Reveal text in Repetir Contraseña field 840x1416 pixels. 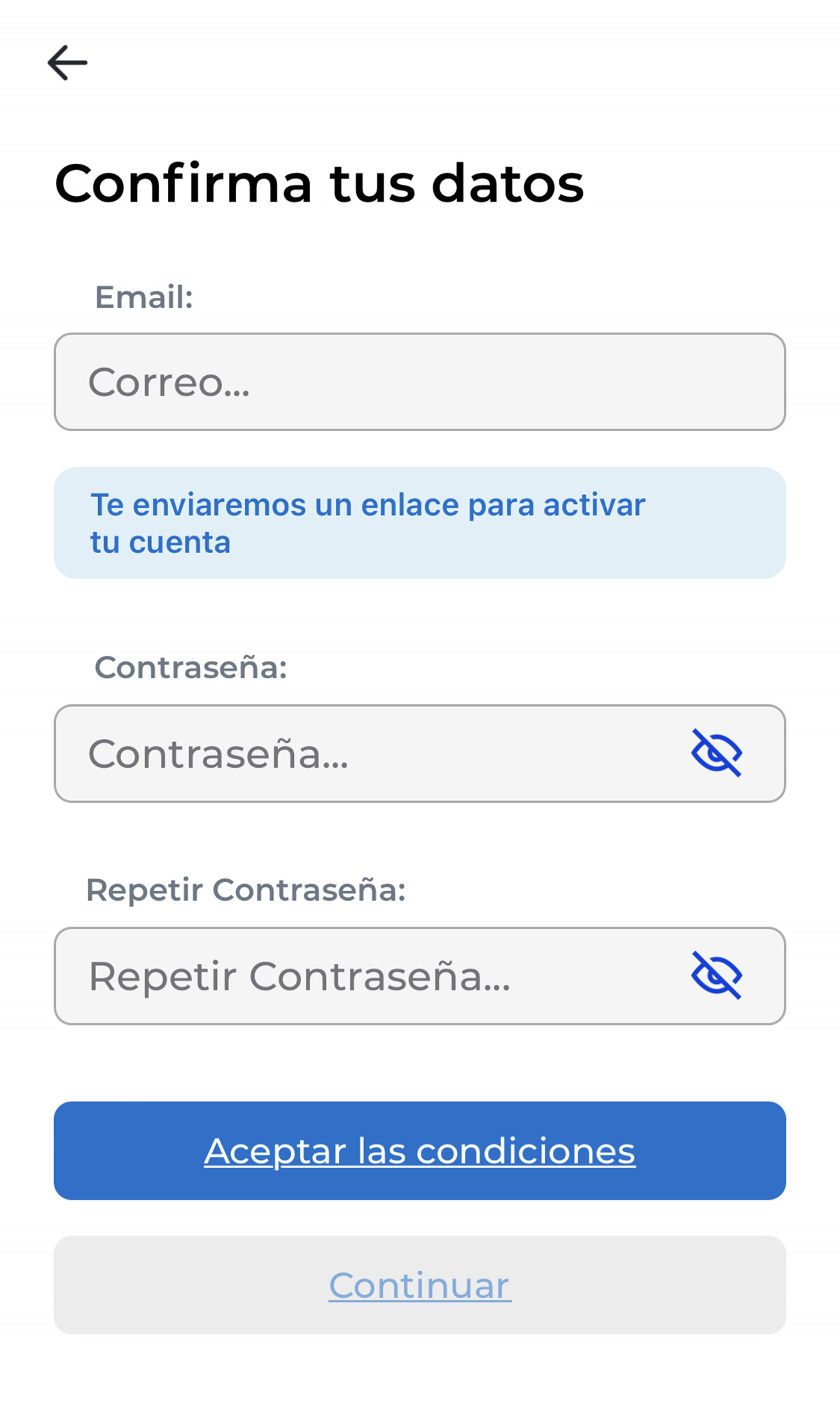(x=716, y=975)
